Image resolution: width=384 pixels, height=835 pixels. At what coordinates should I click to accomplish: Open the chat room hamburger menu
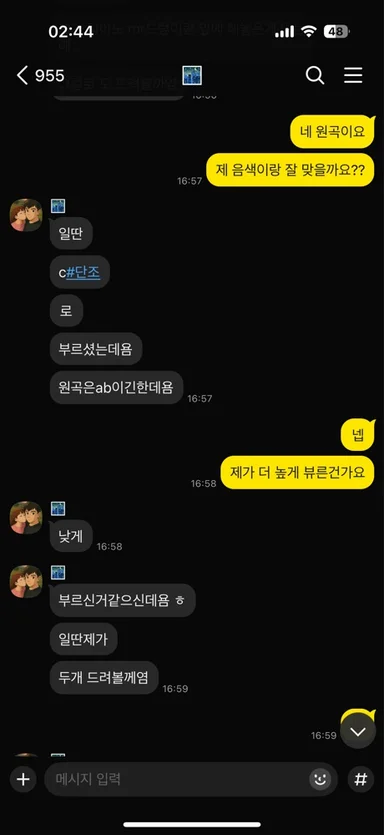353,76
